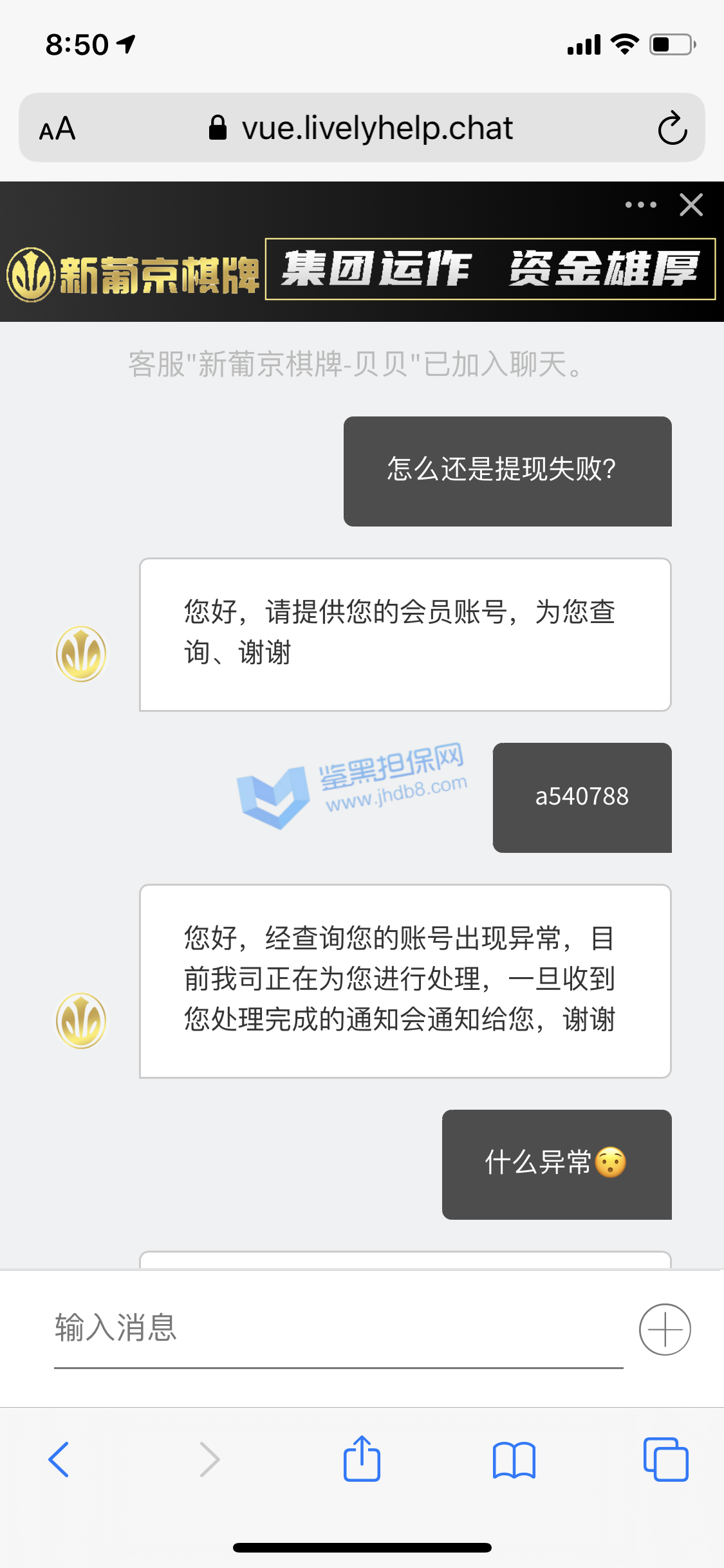Tap the vue.livelyhelp.chat address bar
The height and width of the screenshot is (1568, 724).
point(362,128)
